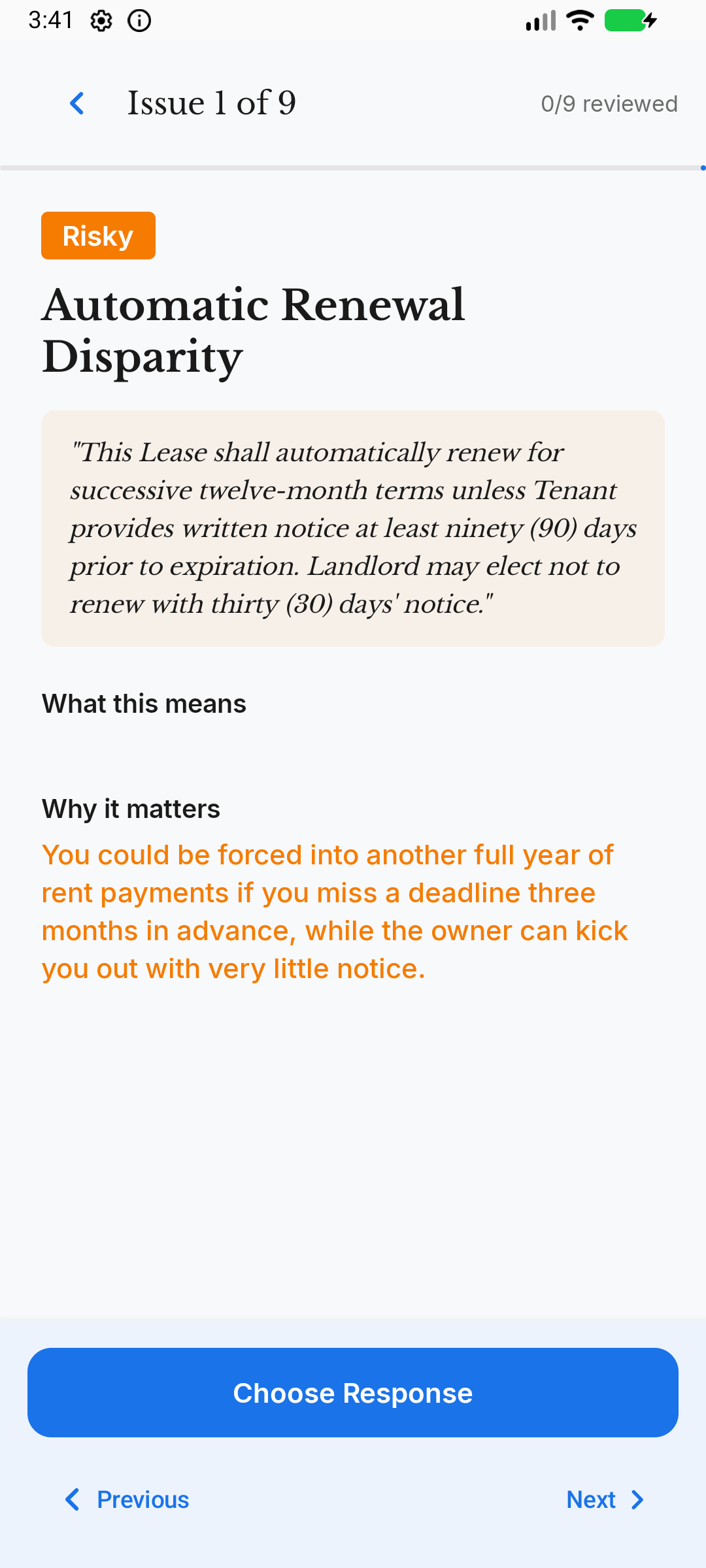The width and height of the screenshot is (706, 1568).
Task: Open the Issue 1 of 9 title menu
Action: click(212, 103)
